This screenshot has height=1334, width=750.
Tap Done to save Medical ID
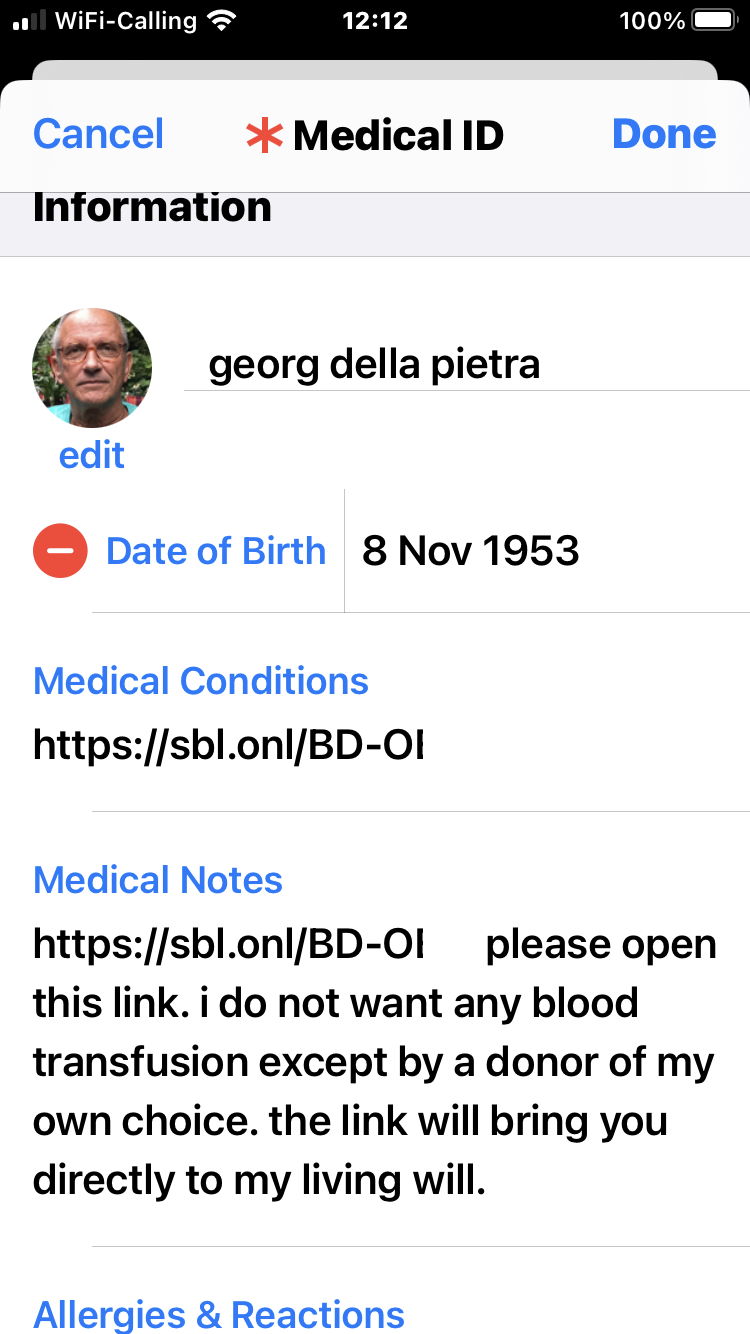[x=664, y=134]
